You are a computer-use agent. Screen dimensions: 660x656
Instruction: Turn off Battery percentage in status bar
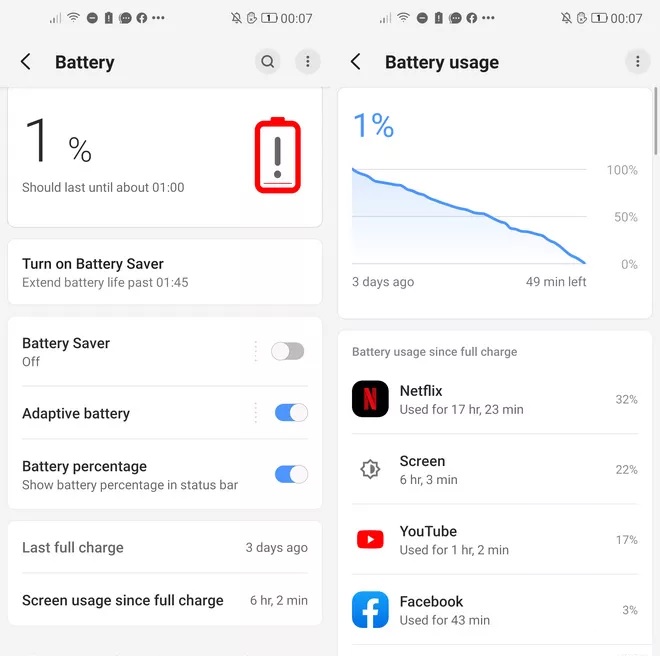[290, 474]
